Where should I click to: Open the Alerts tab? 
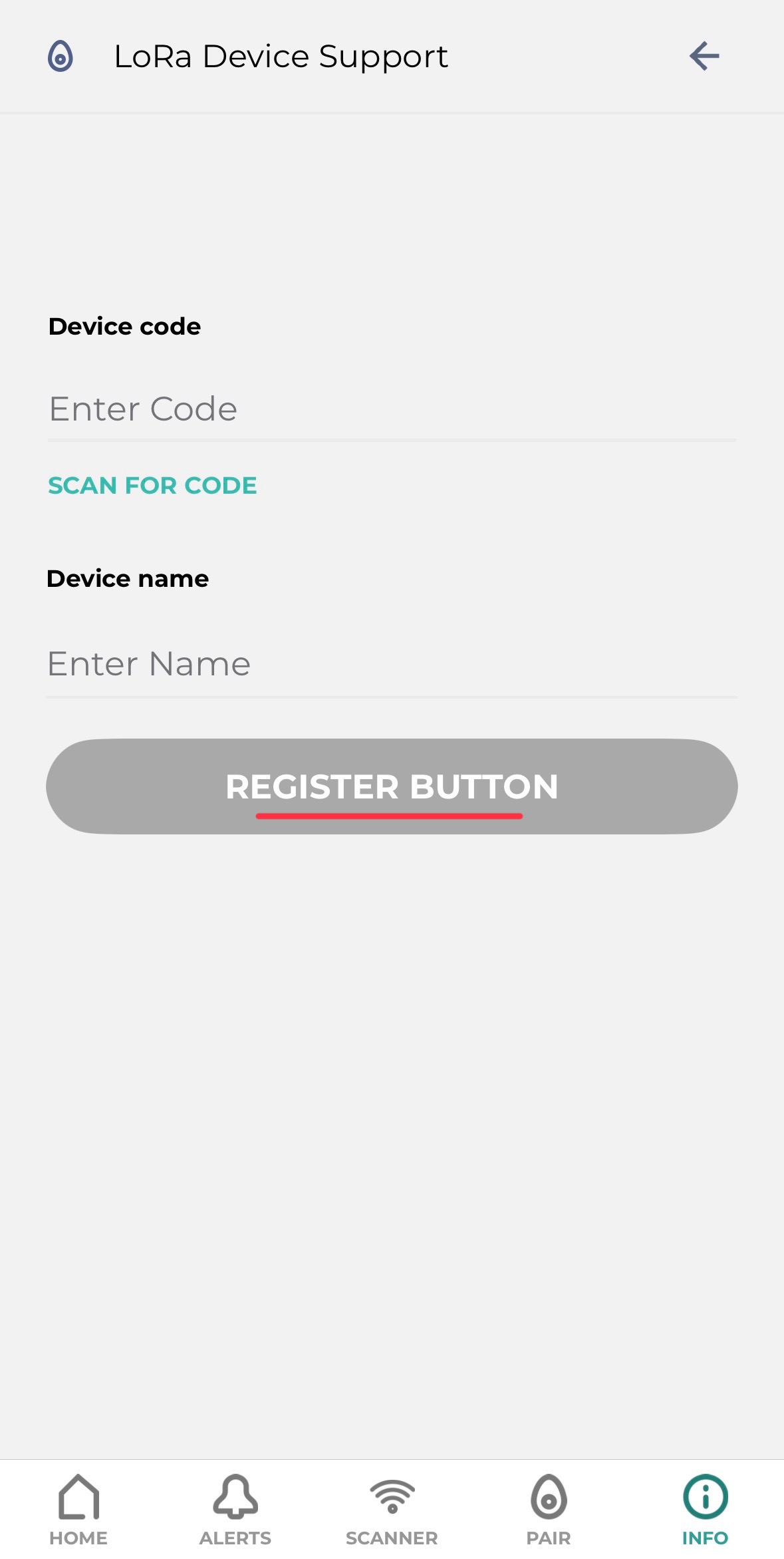235,1509
